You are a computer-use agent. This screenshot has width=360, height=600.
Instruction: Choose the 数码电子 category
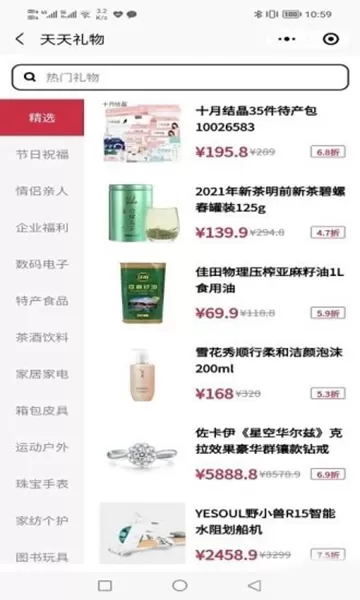tap(42, 264)
